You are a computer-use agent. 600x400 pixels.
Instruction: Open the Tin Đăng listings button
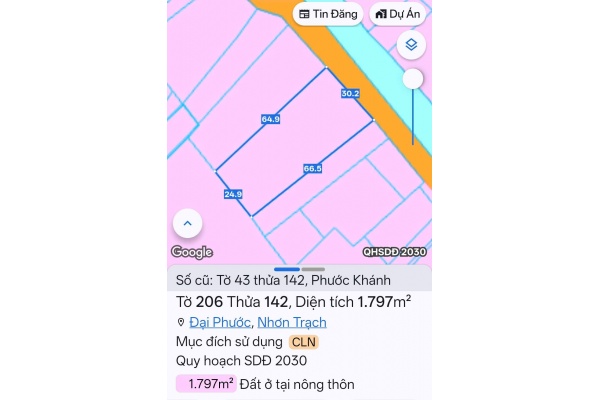coord(328,14)
